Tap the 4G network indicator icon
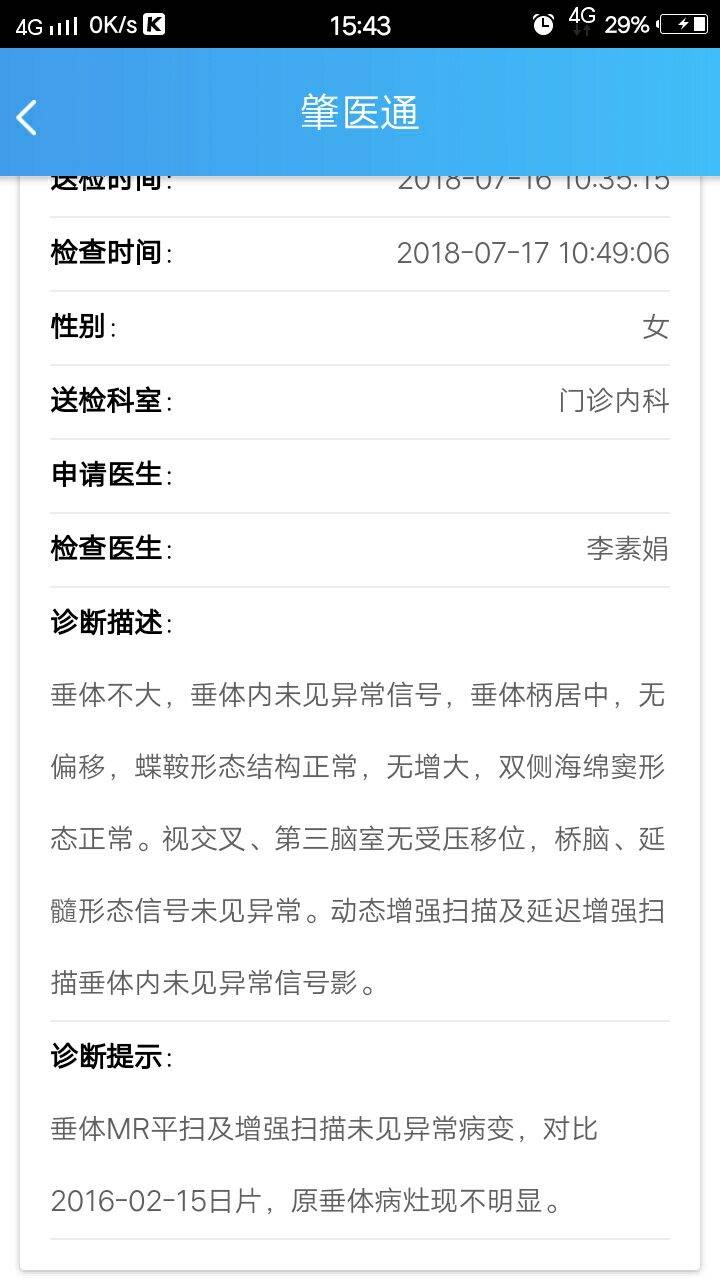This screenshot has width=720, height=1280. point(584,16)
